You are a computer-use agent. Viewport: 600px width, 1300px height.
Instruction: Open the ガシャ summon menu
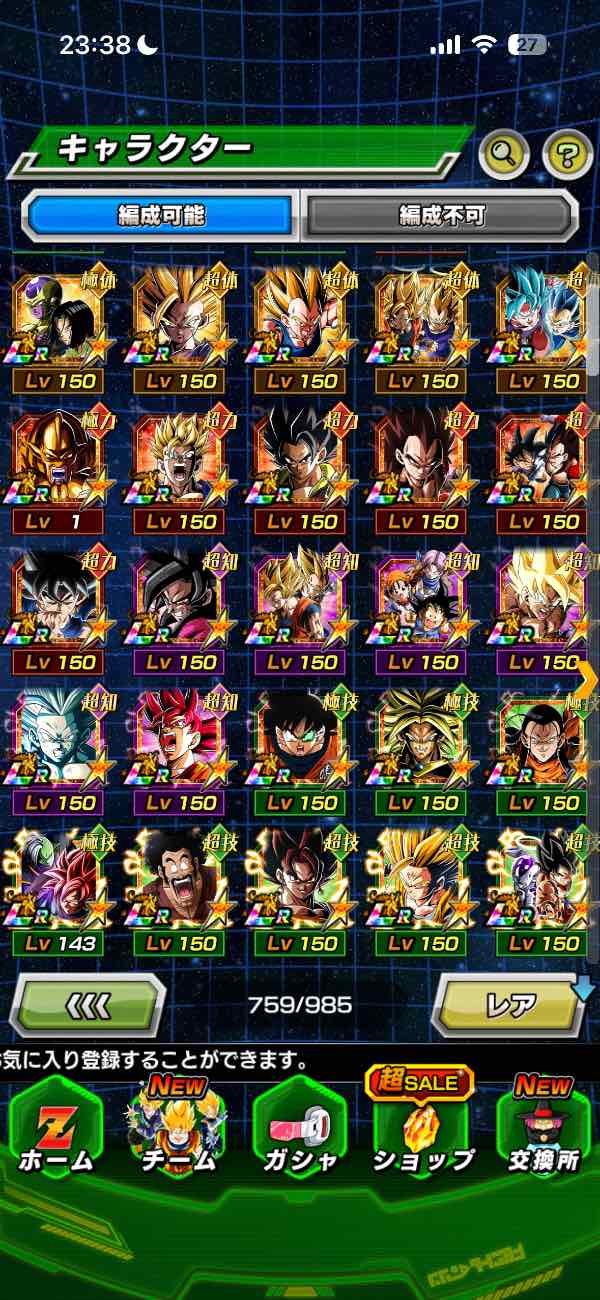pos(300,1128)
